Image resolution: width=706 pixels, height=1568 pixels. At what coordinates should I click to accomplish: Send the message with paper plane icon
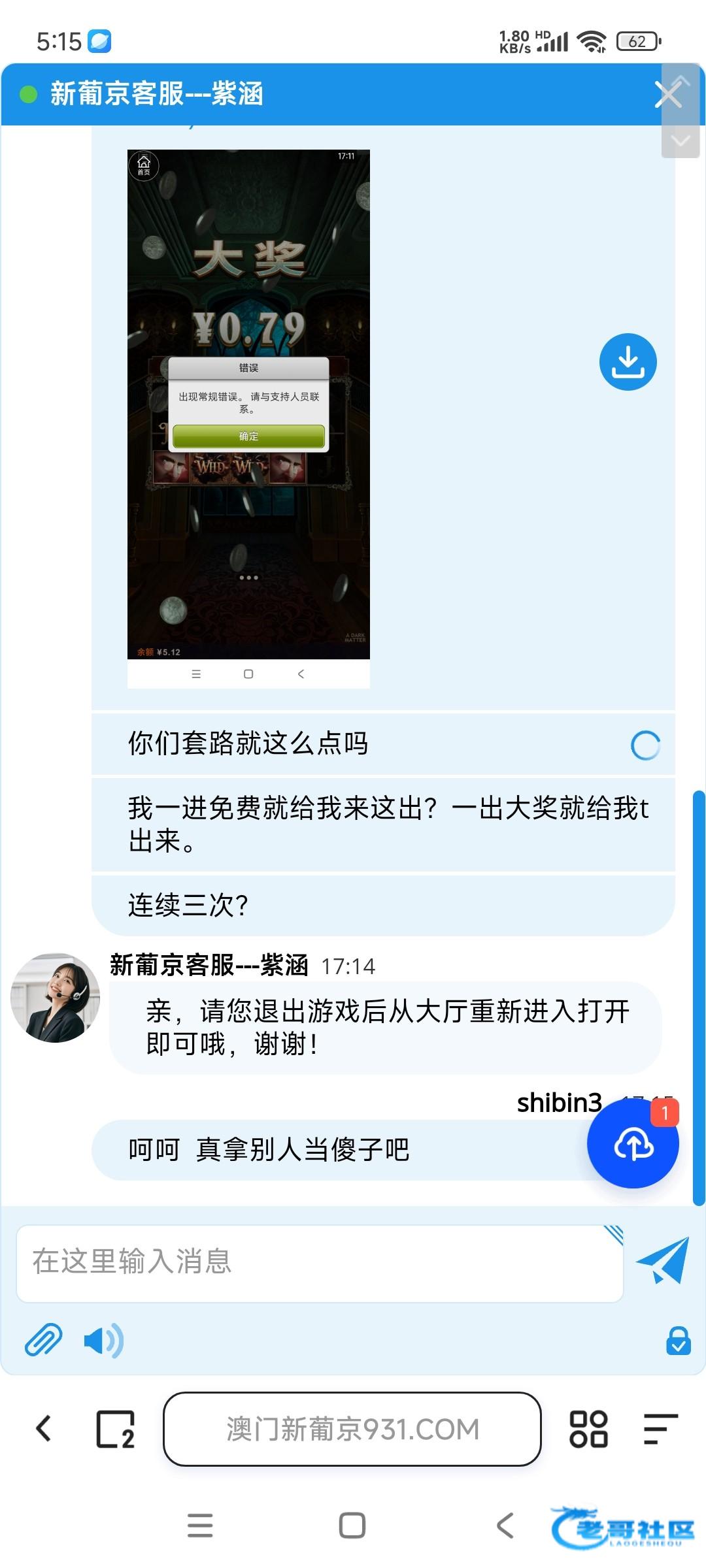click(663, 1261)
